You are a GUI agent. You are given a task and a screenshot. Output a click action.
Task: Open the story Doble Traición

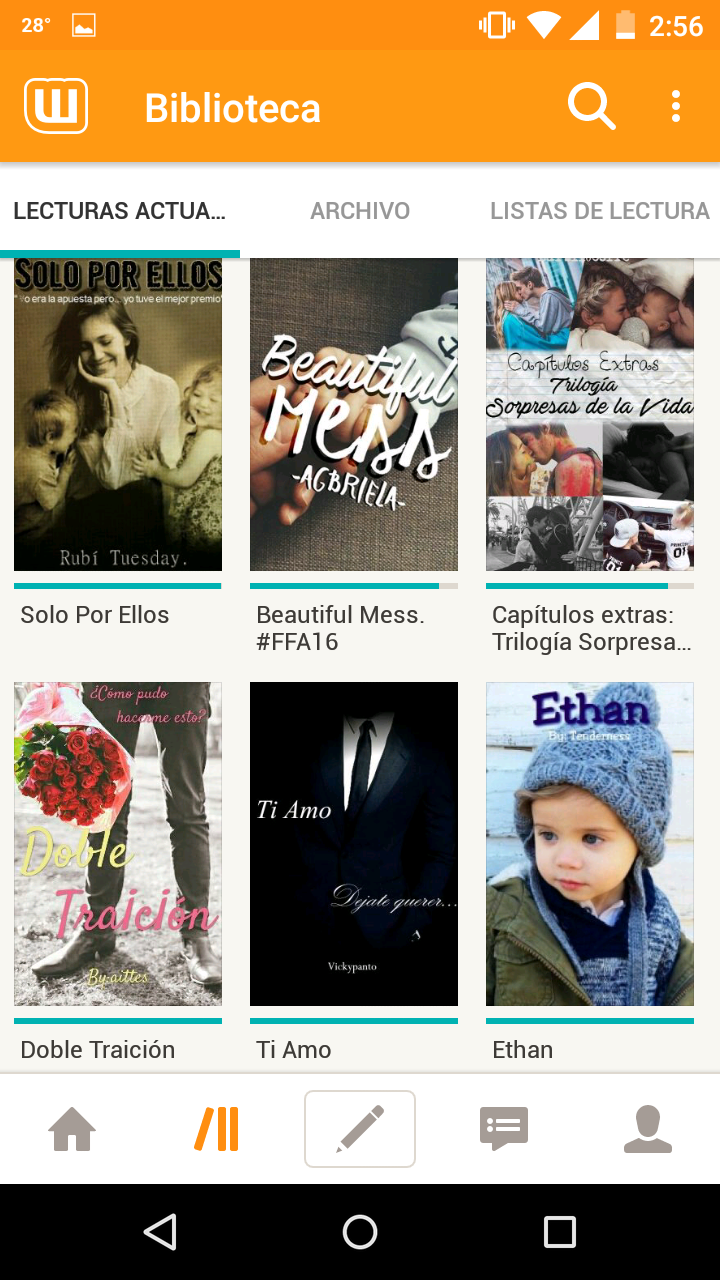[x=118, y=843]
